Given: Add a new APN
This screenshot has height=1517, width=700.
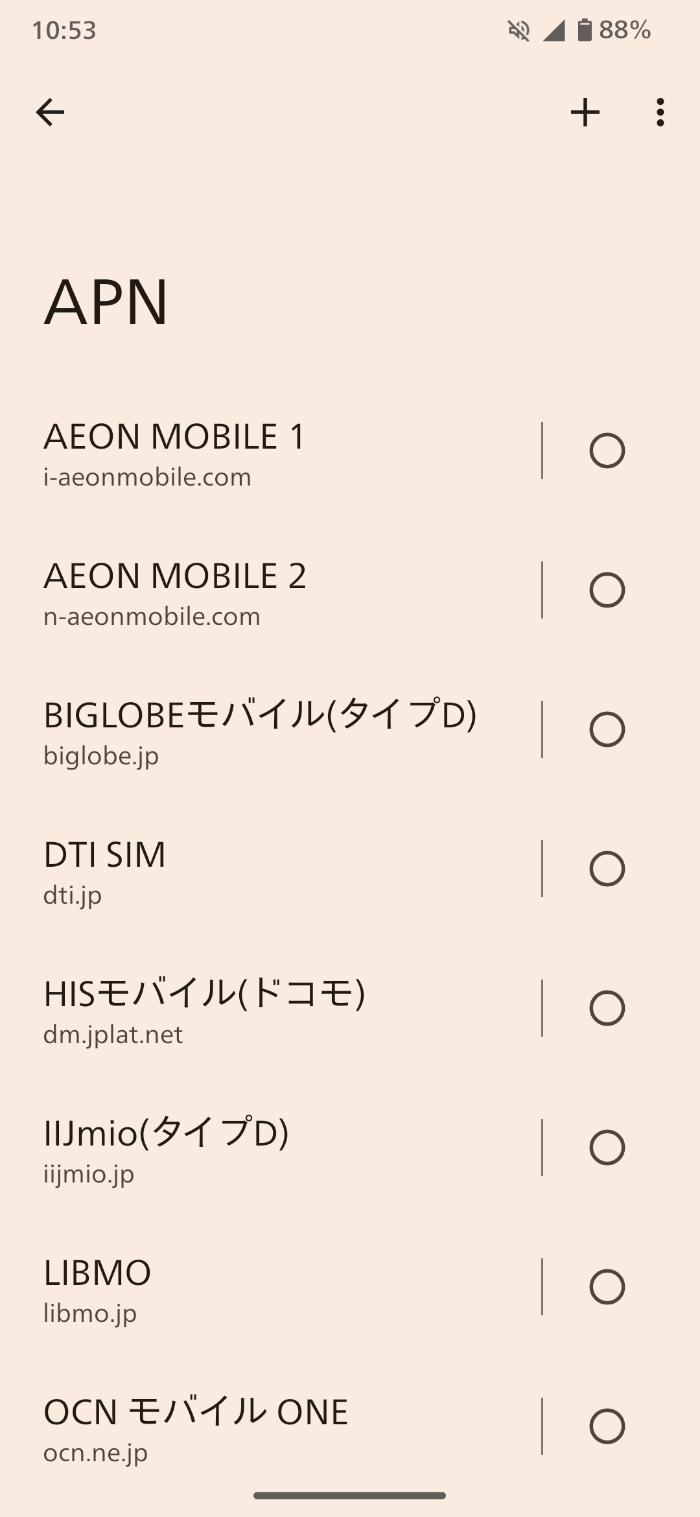Looking at the screenshot, I should coord(585,113).
